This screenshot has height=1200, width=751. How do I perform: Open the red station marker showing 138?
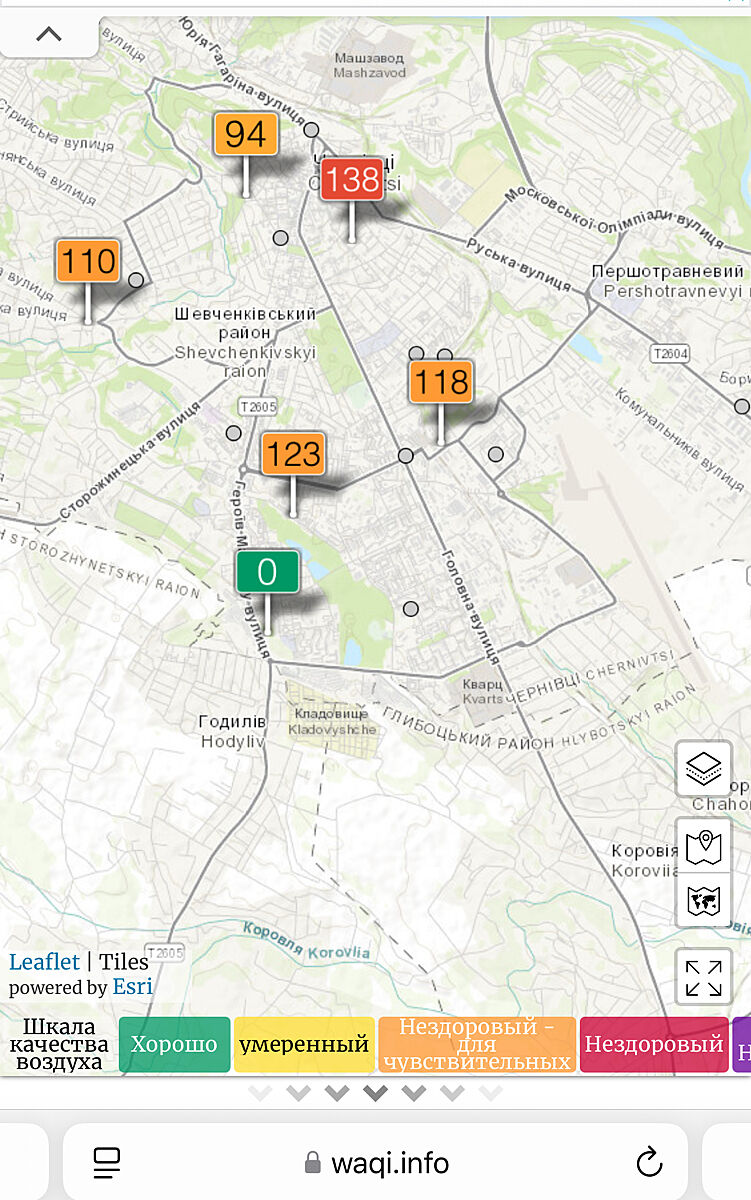tap(352, 180)
